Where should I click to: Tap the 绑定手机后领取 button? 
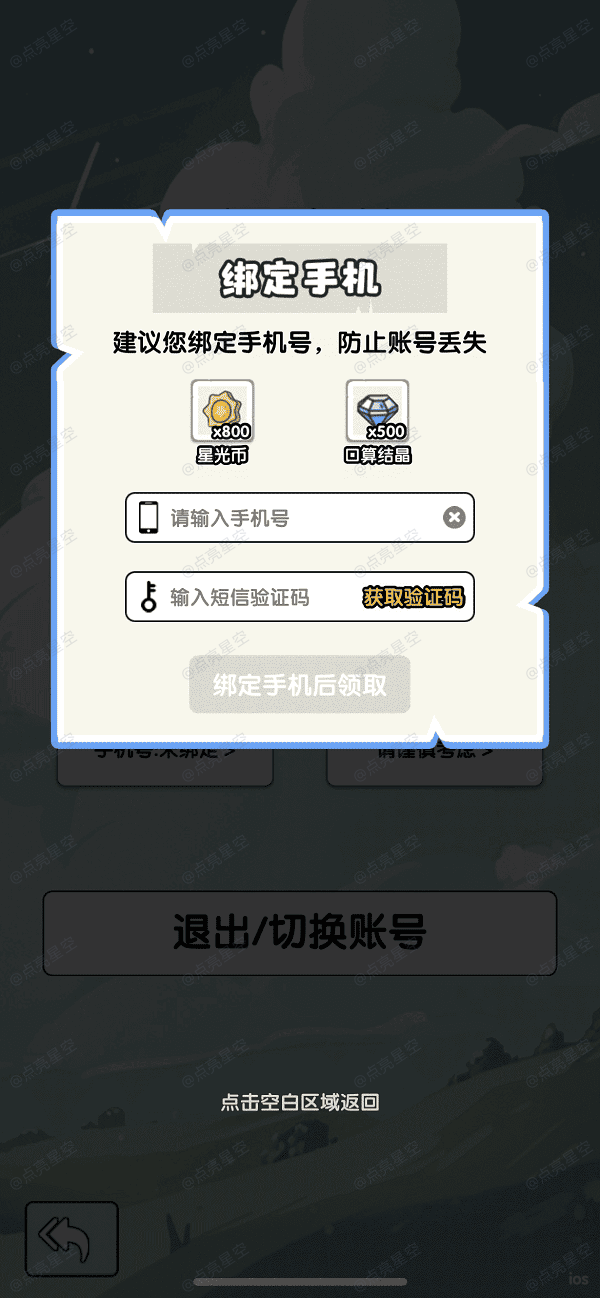(x=300, y=685)
